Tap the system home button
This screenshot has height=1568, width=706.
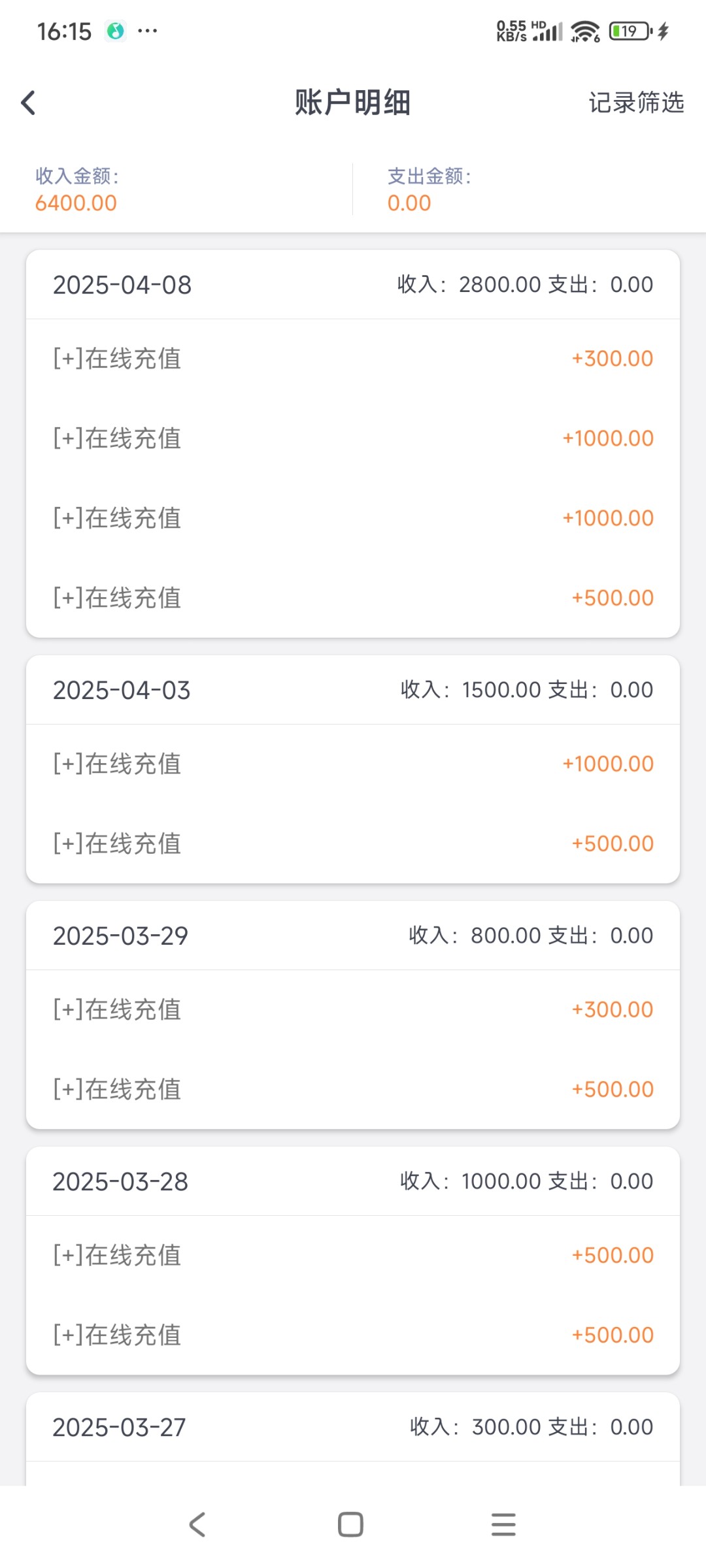tap(350, 1524)
